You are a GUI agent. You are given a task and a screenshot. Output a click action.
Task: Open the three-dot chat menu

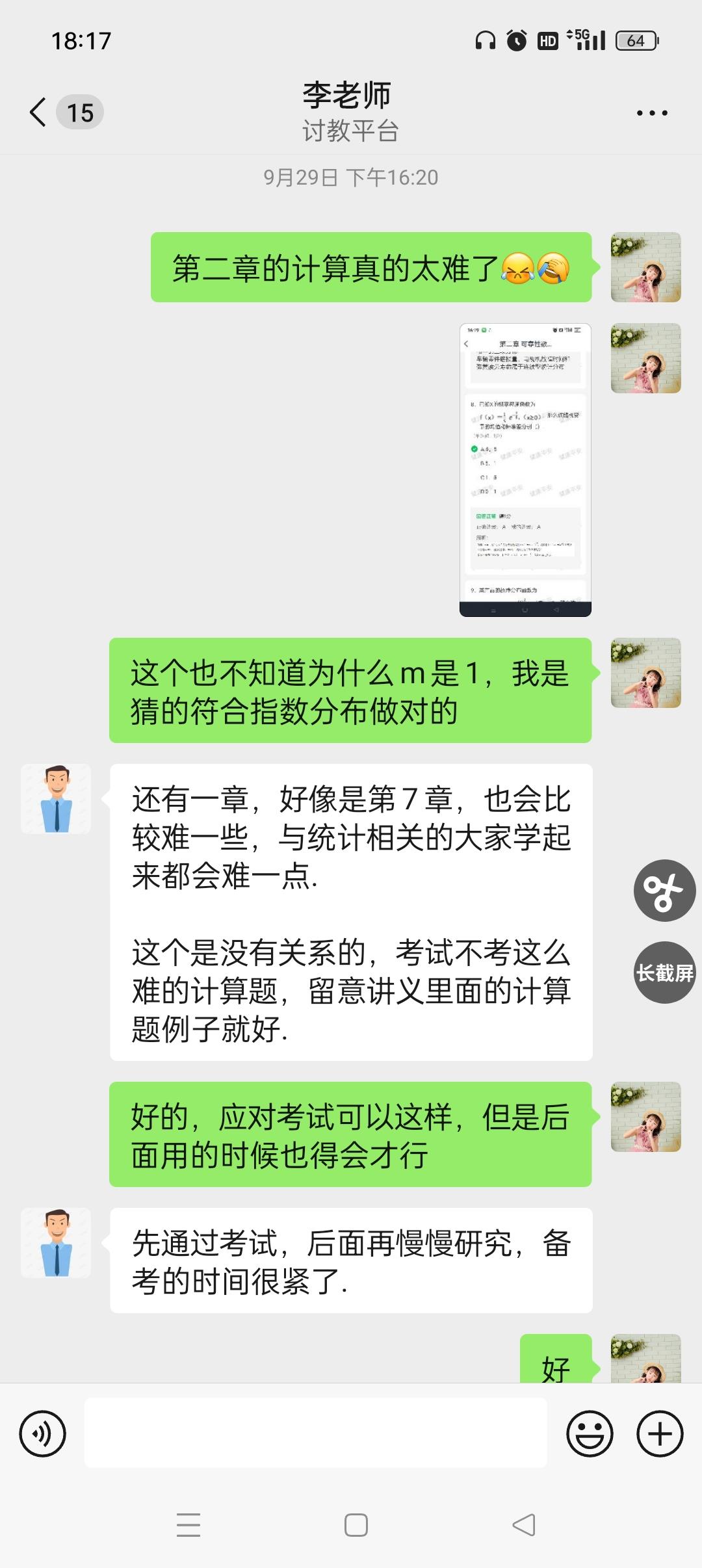651,113
